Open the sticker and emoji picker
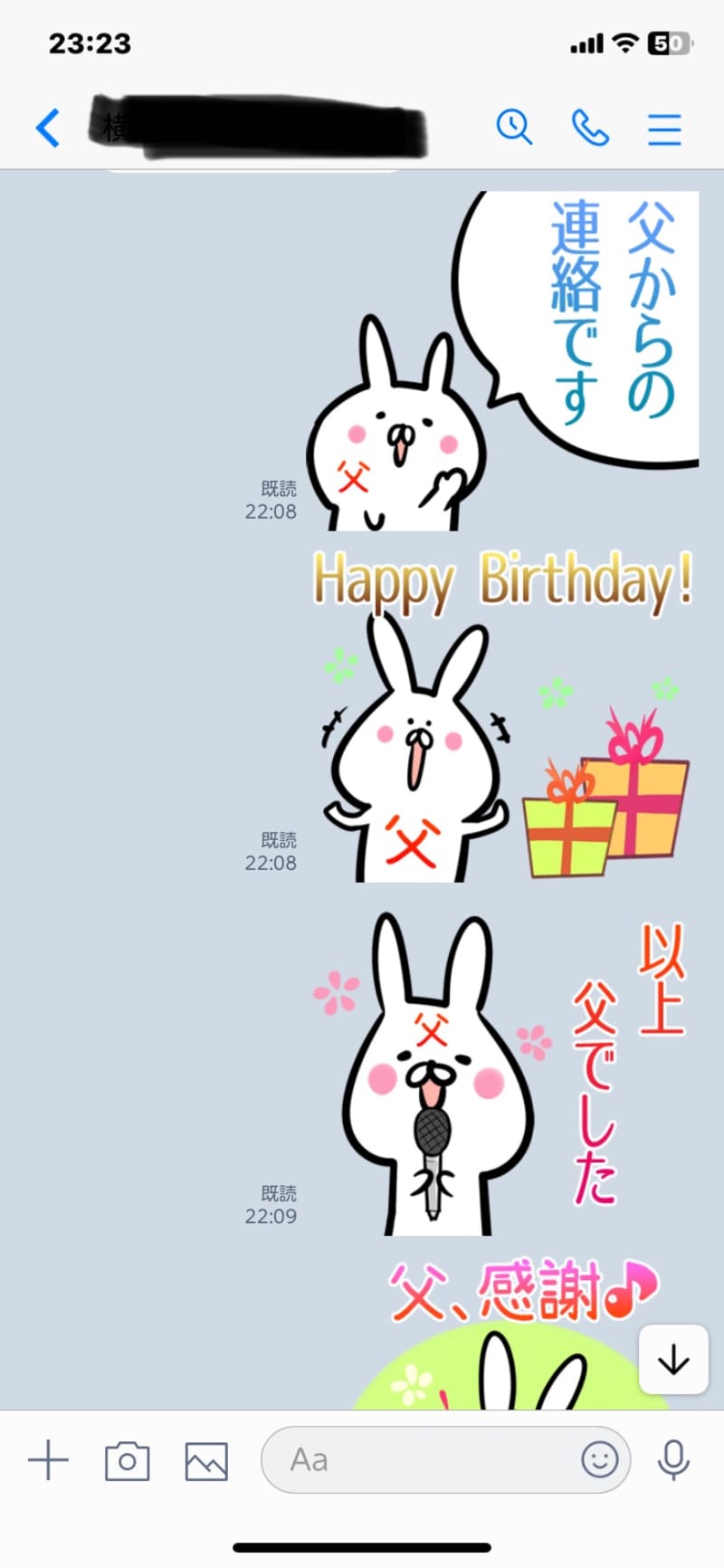Screen dimensions: 724x1568 pyautogui.click(x=599, y=1459)
